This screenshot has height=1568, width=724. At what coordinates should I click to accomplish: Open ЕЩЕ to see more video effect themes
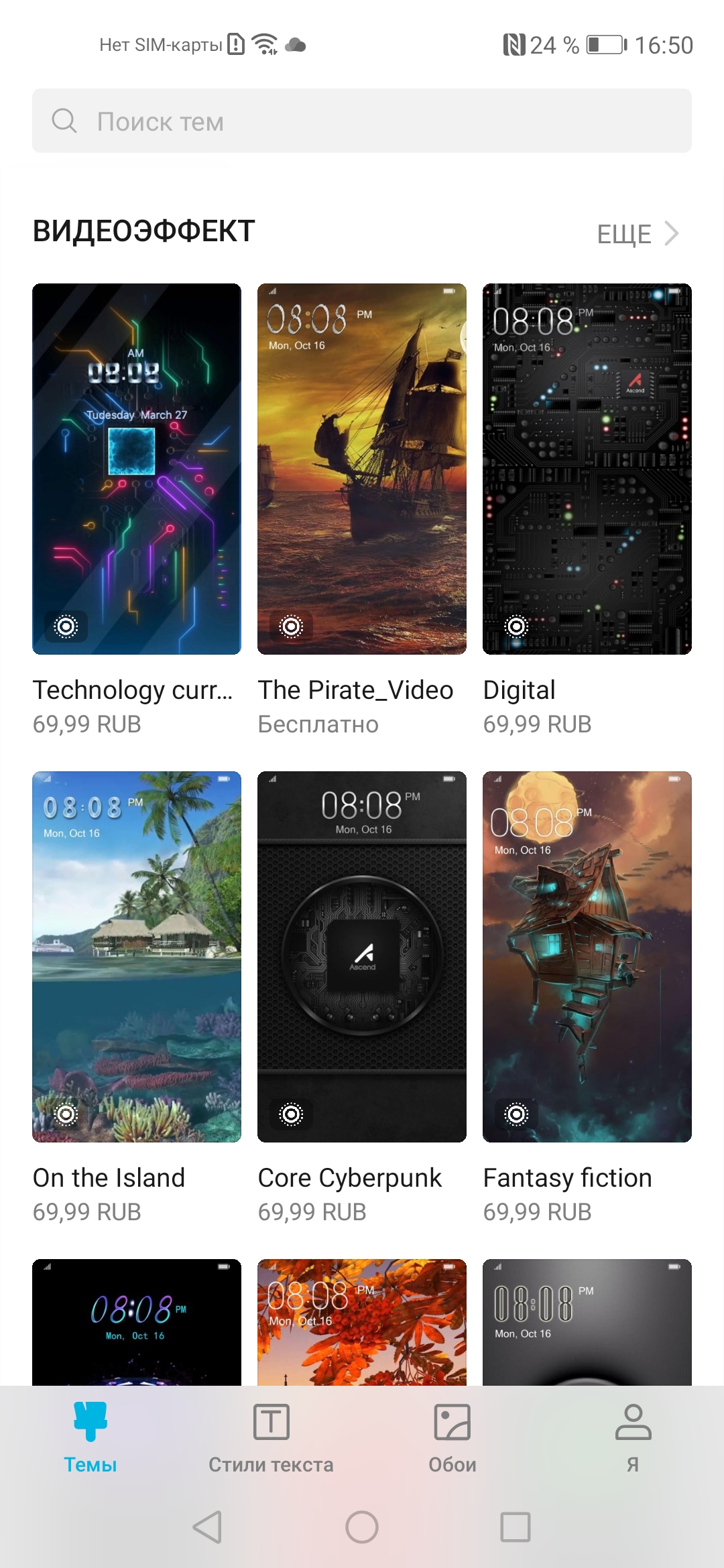point(637,234)
